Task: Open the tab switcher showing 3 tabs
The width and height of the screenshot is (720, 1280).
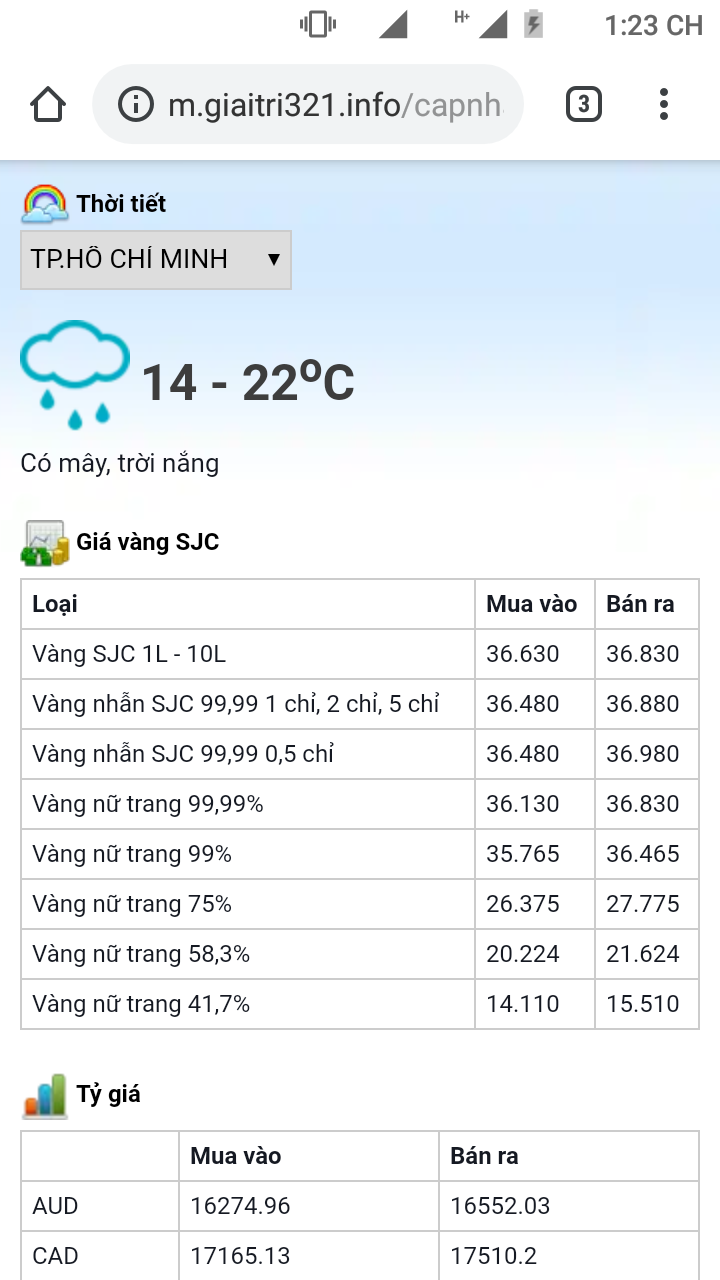Action: (x=584, y=104)
